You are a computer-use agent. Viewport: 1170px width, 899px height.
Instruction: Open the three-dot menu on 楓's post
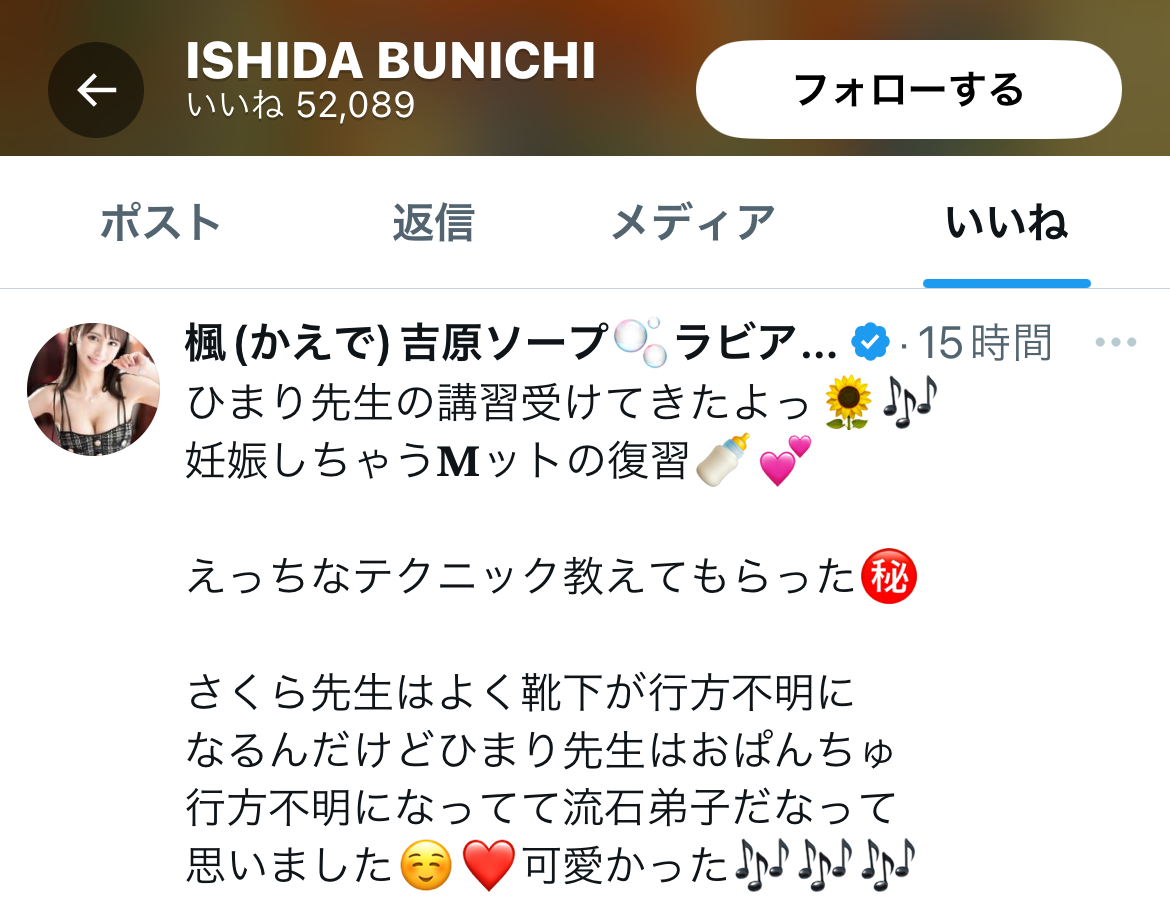(x=1115, y=343)
